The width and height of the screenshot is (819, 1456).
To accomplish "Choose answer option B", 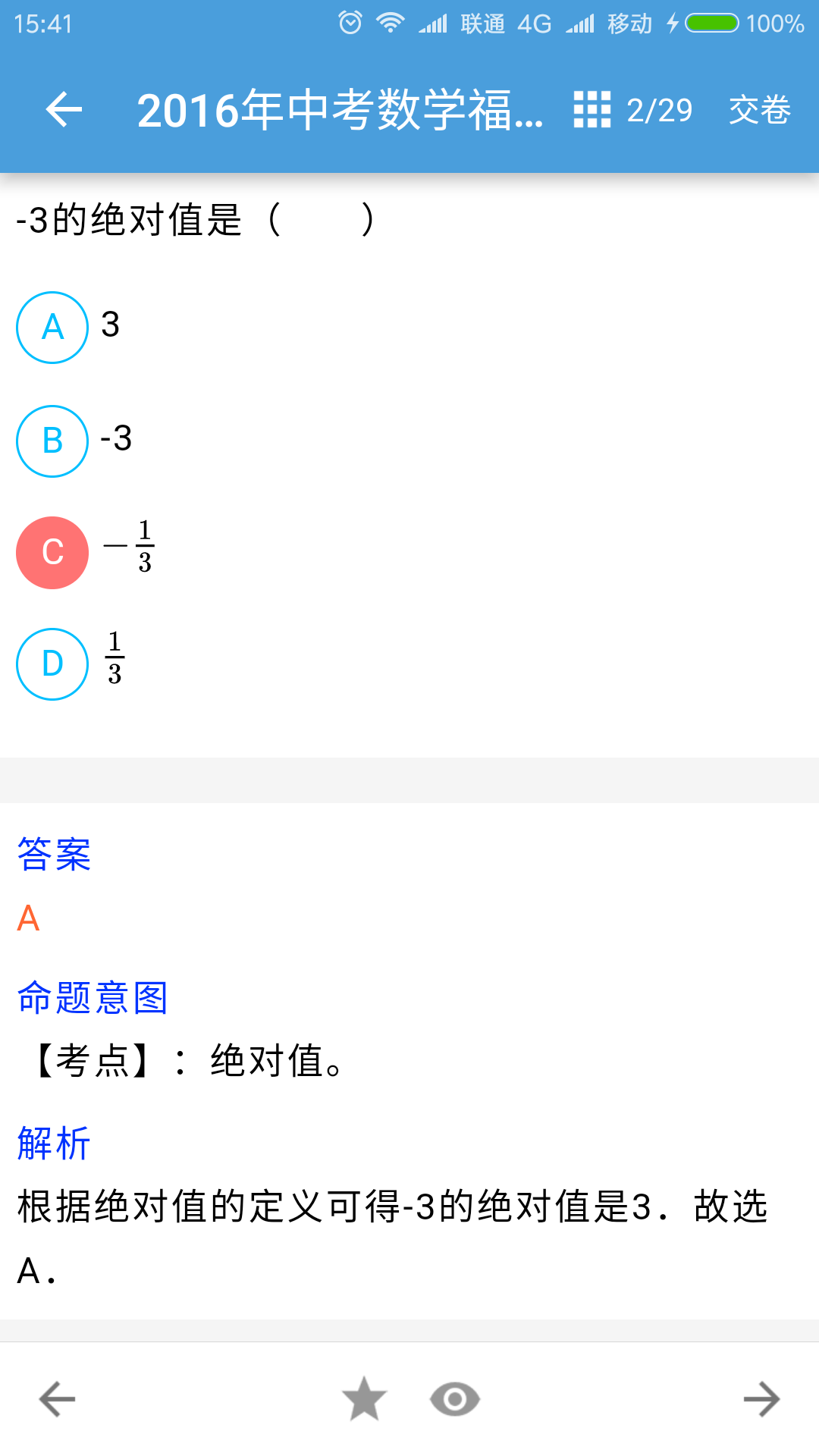I will click(x=52, y=441).
